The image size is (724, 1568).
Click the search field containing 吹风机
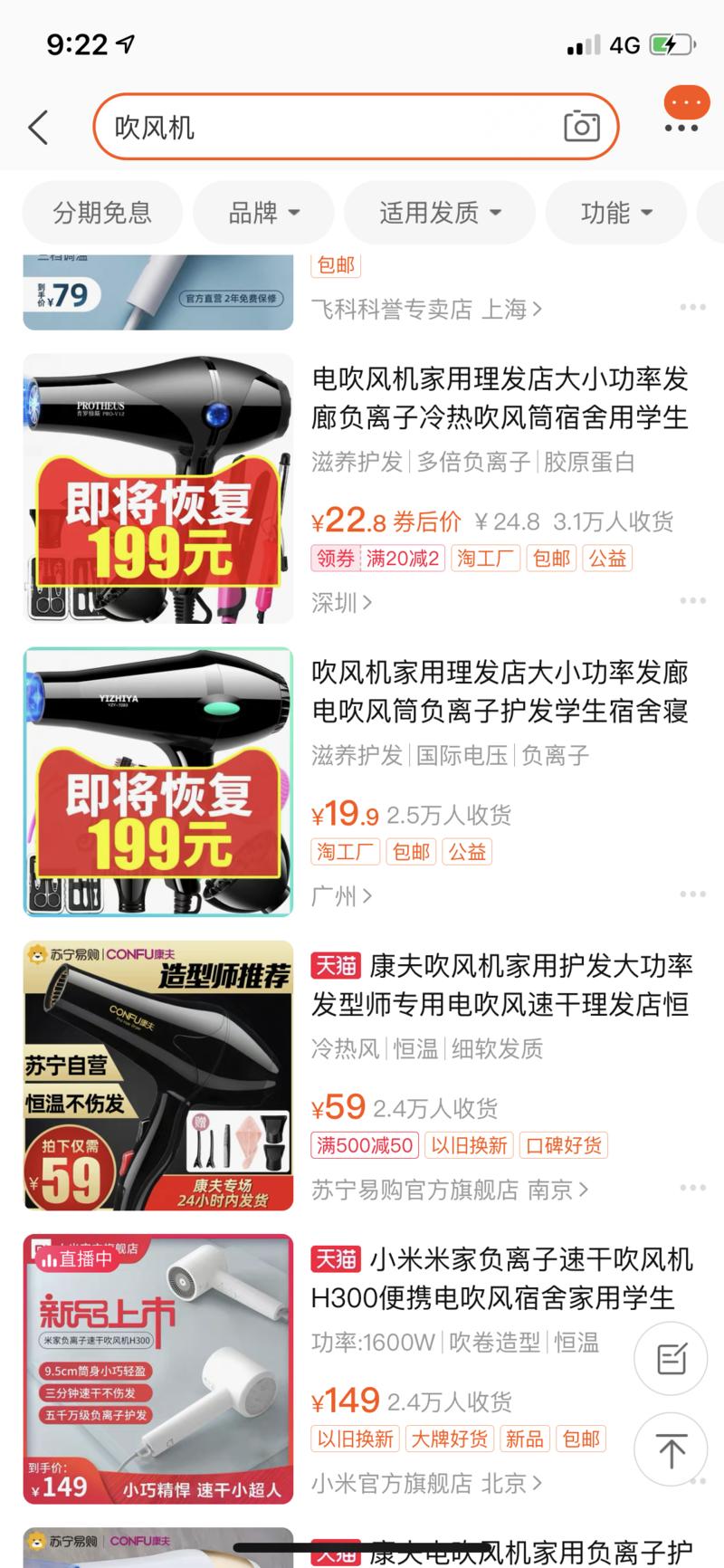coord(271,127)
